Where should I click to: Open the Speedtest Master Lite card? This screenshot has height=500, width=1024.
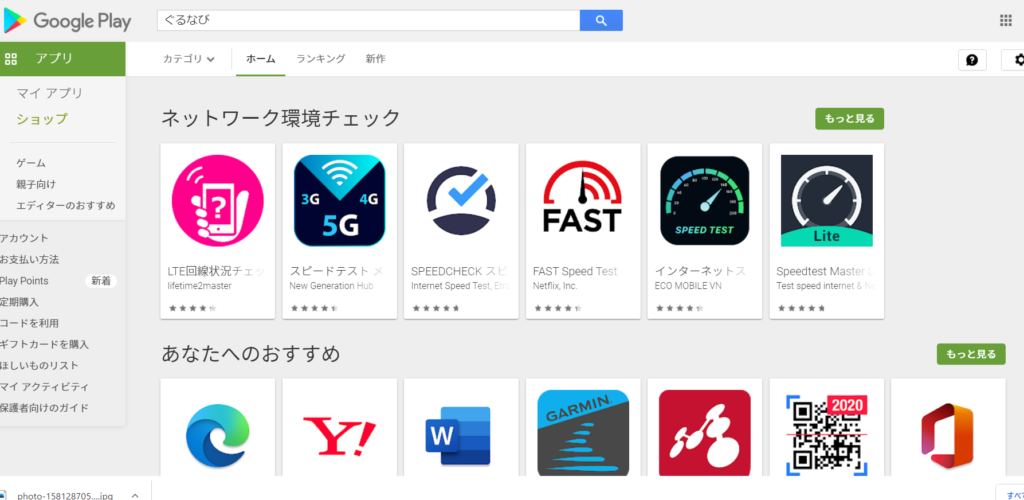point(826,230)
